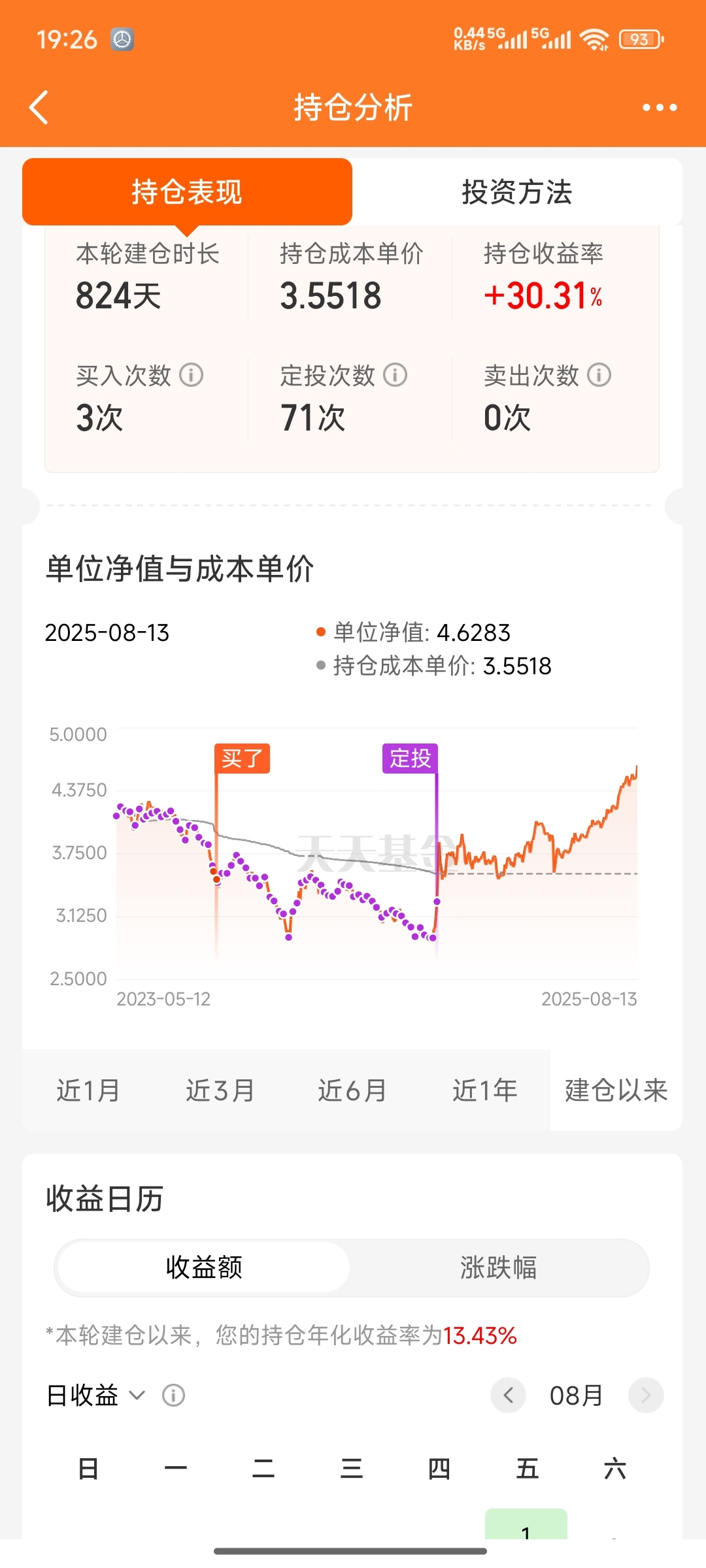
Task: Select the 近1年 chart range
Action: (484, 1090)
